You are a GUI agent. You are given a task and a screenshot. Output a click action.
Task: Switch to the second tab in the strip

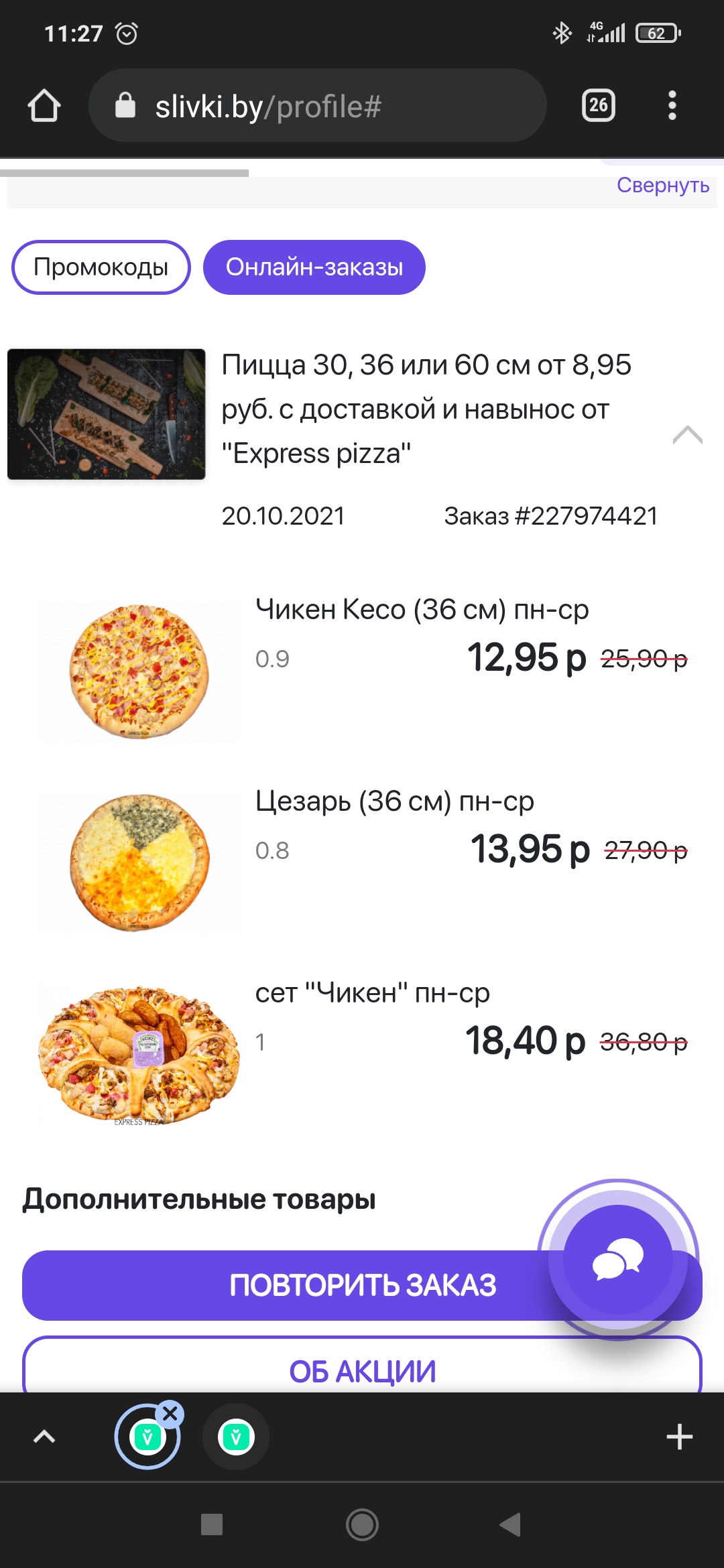pyautogui.click(x=236, y=1437)
